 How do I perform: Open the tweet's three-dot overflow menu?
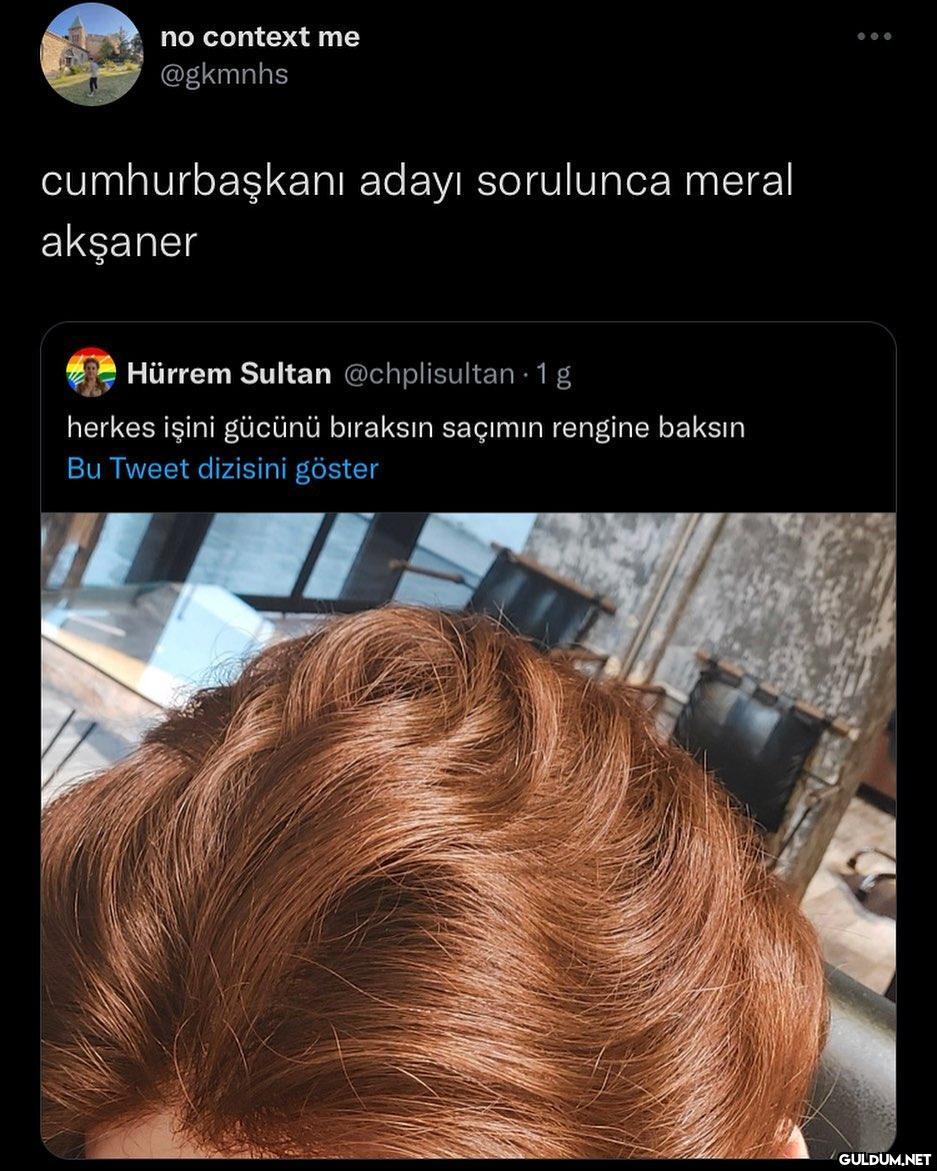point(873,37)
